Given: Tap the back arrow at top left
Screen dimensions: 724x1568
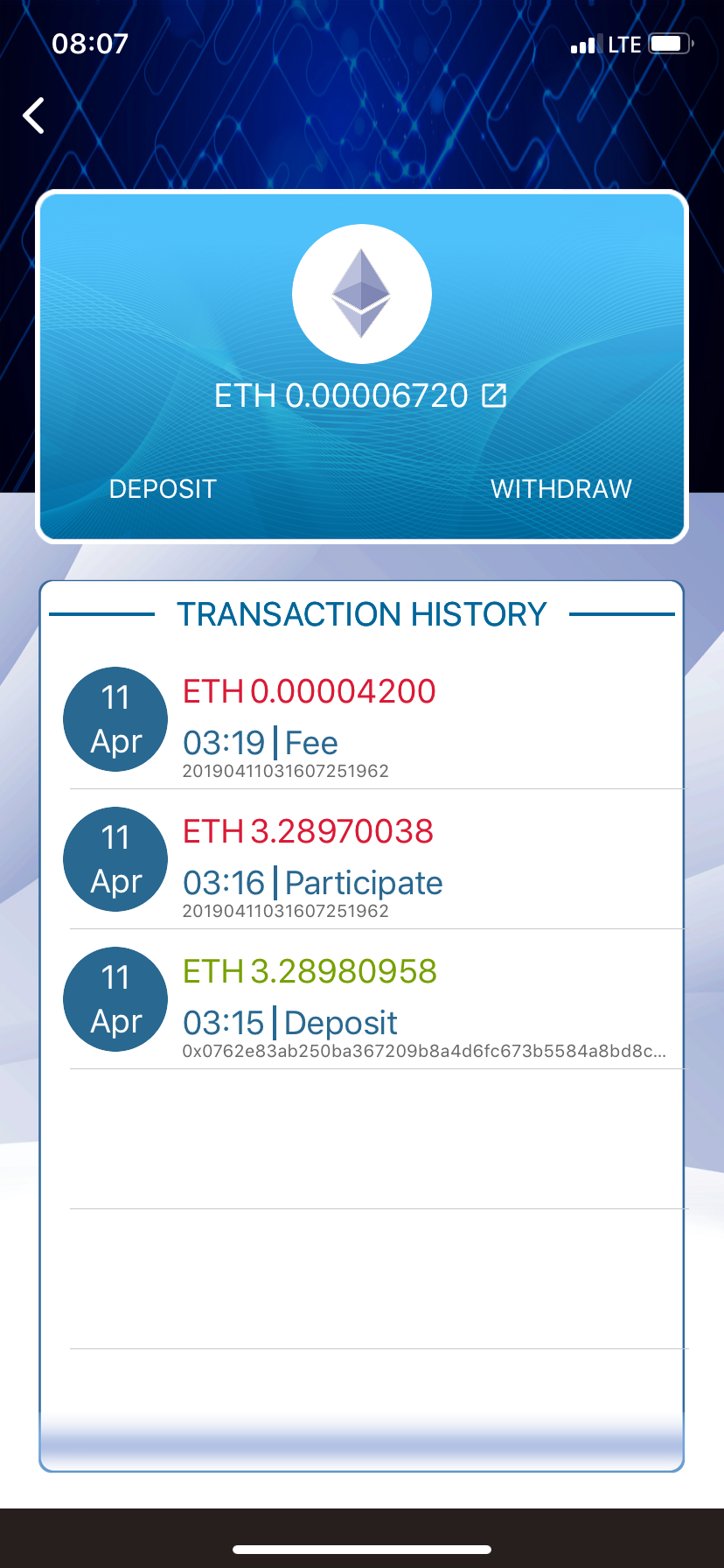Looking at the screenshot, I should click(x=33, y=115).
